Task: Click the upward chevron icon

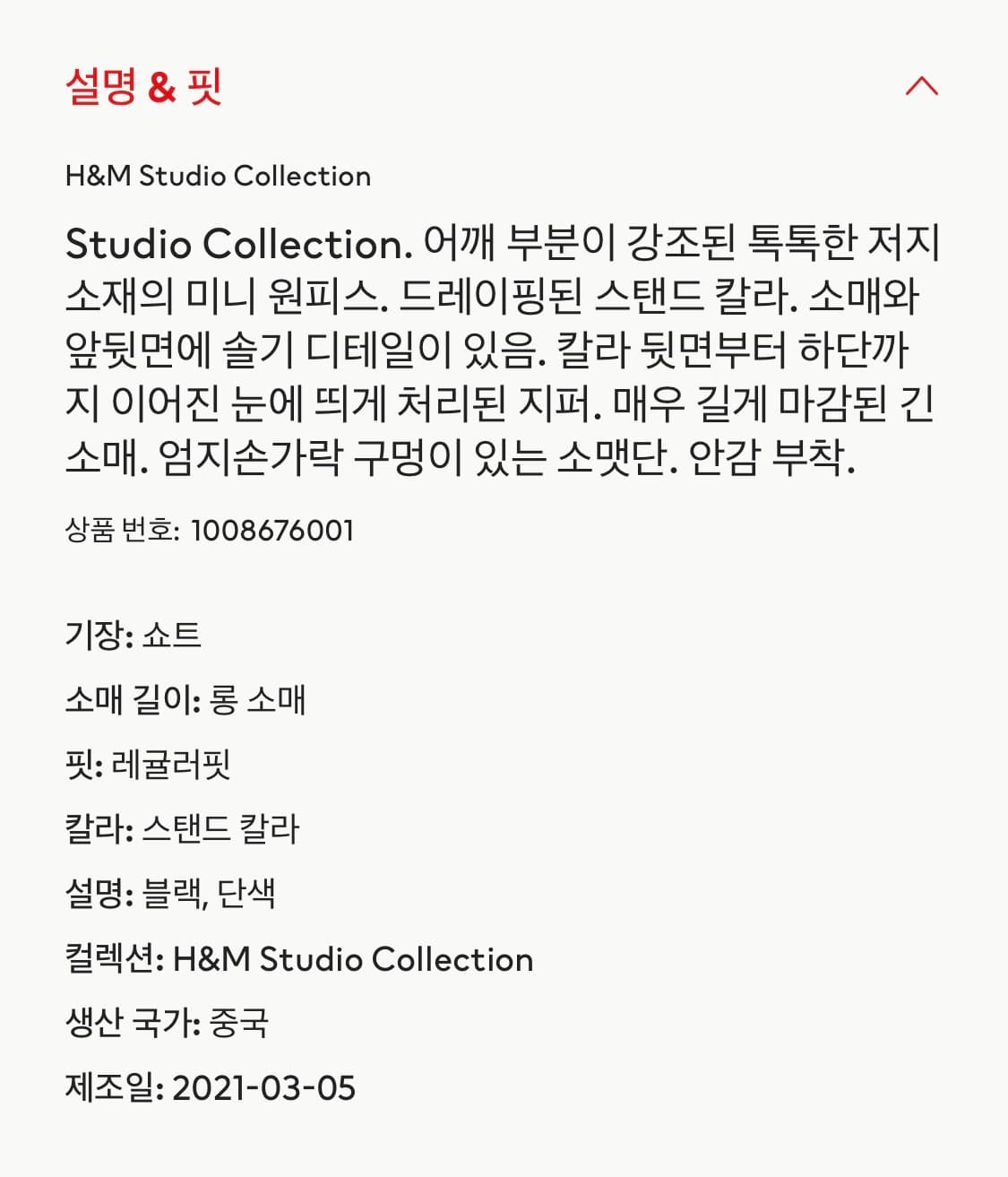Action: pos(923,87)
